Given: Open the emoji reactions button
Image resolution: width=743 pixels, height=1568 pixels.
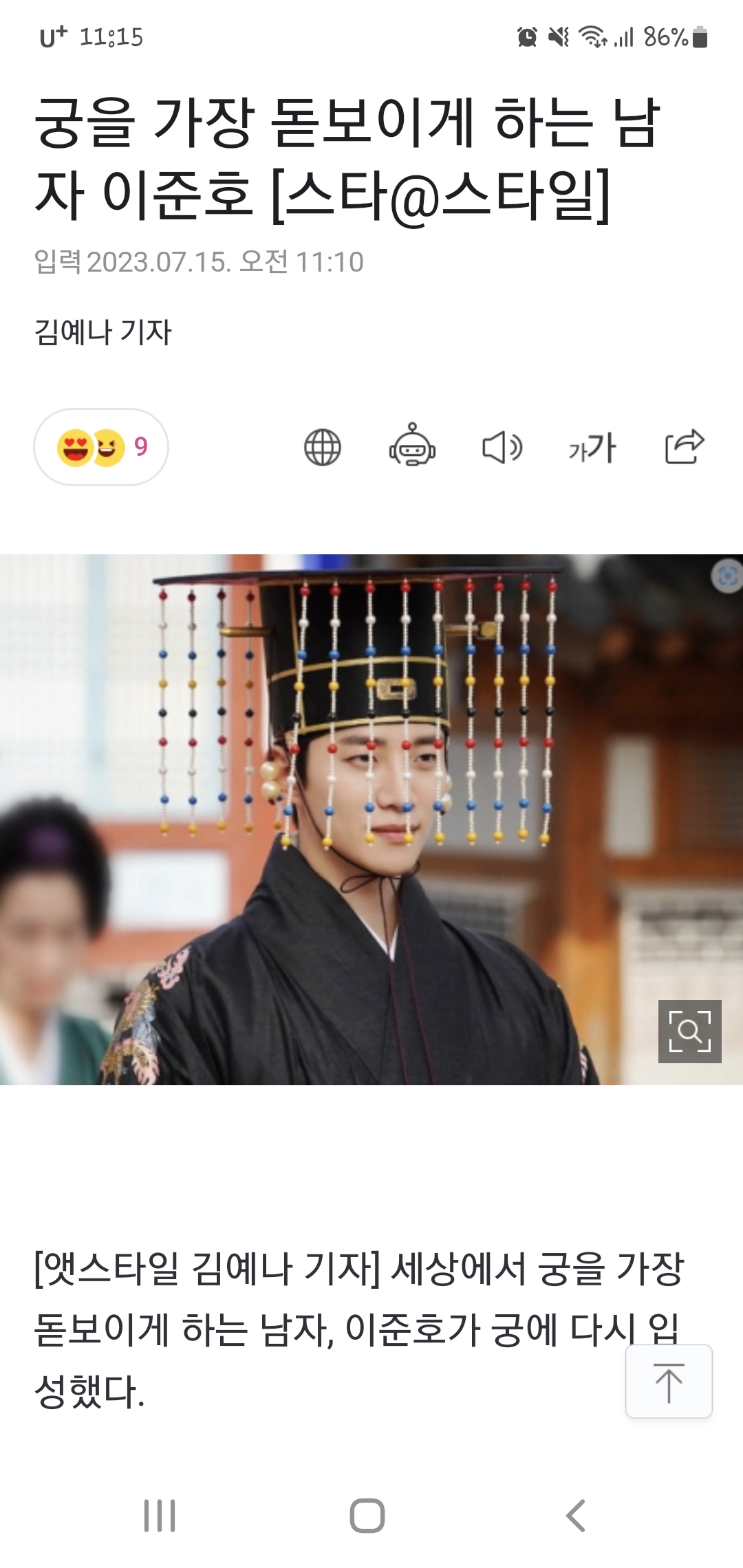Looking at the screenshot, I should (101, 447).
